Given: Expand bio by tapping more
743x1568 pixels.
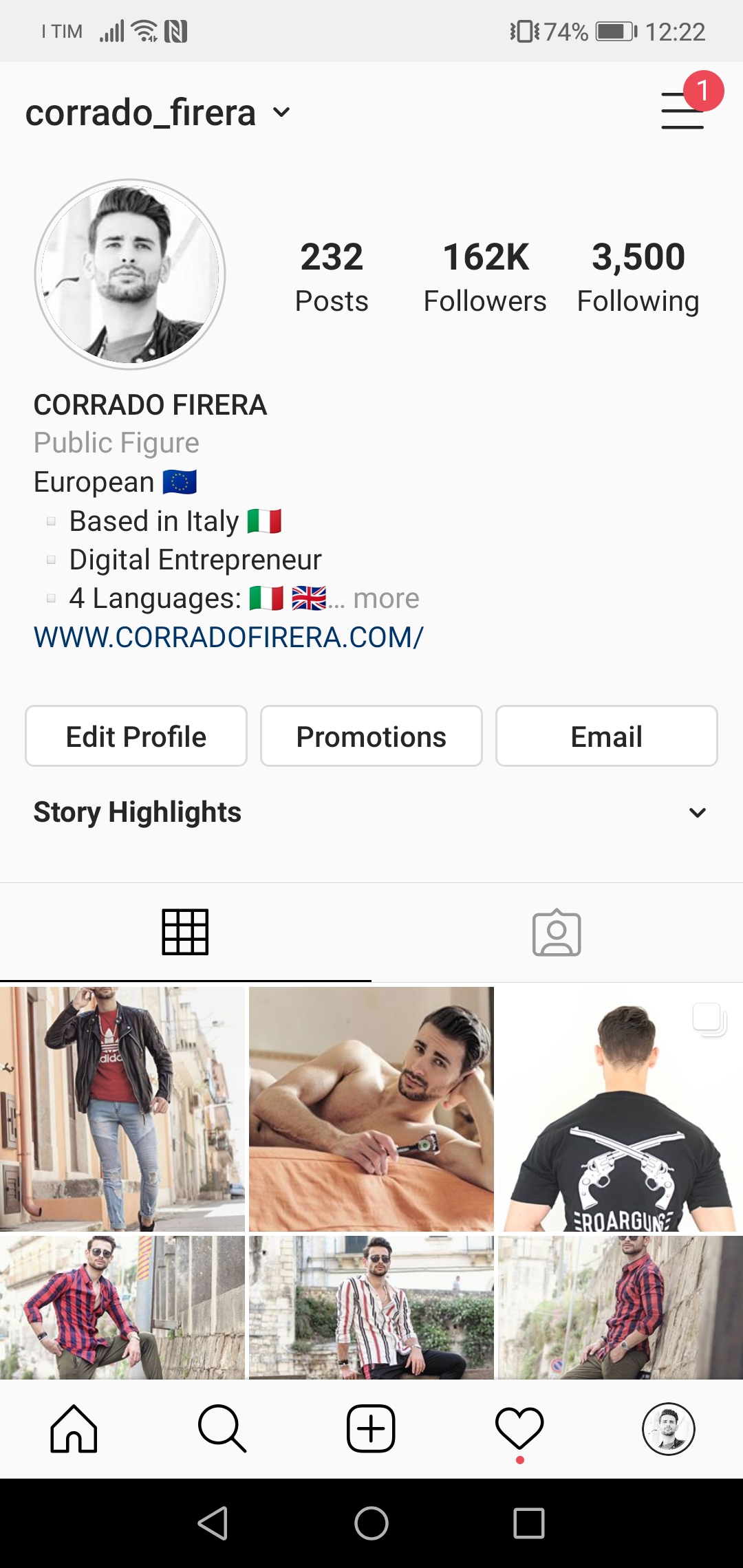Looking at the screenshot, I should (x=386, y=598).
